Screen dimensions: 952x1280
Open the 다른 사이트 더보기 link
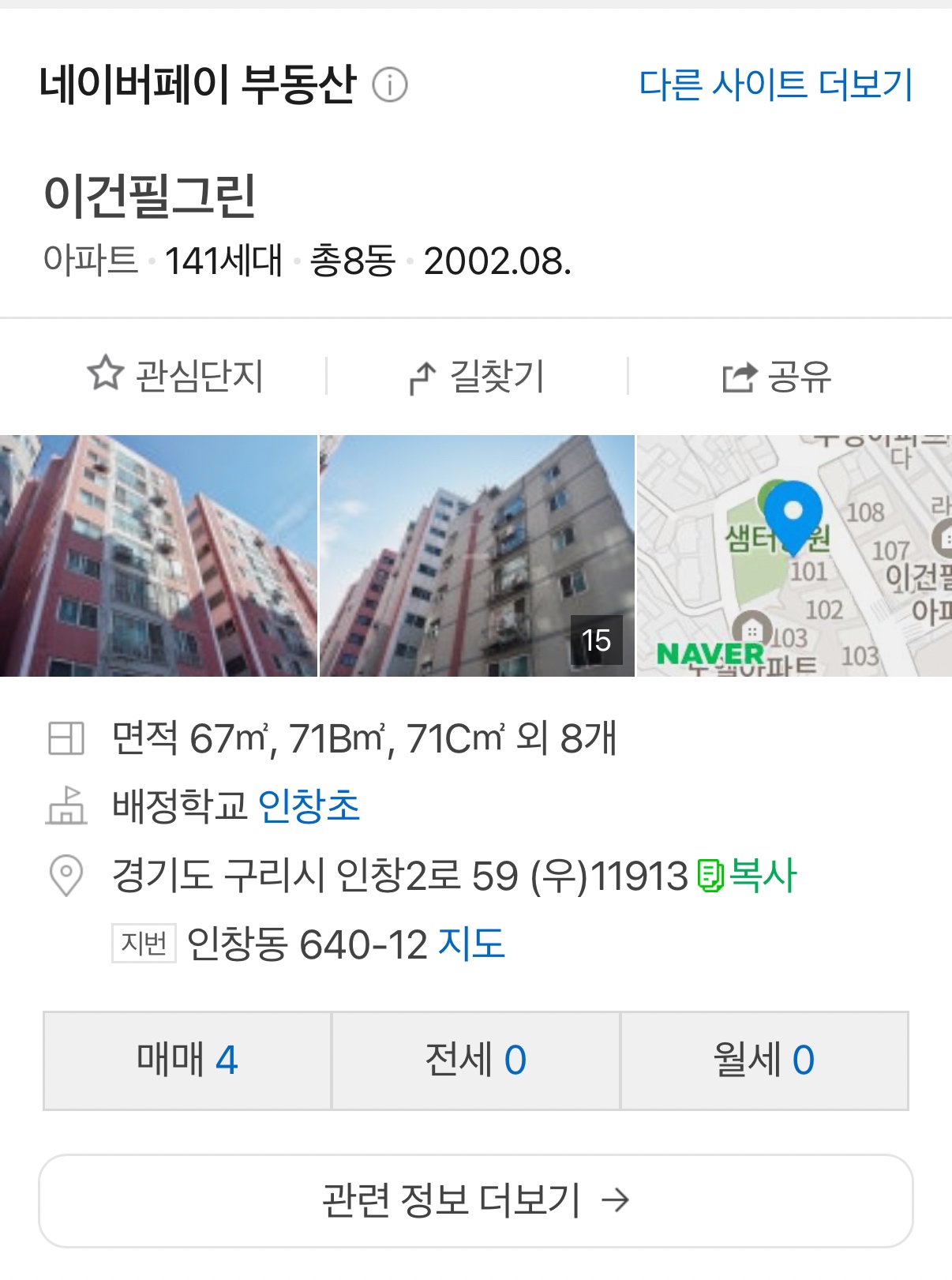click(775, 84)
